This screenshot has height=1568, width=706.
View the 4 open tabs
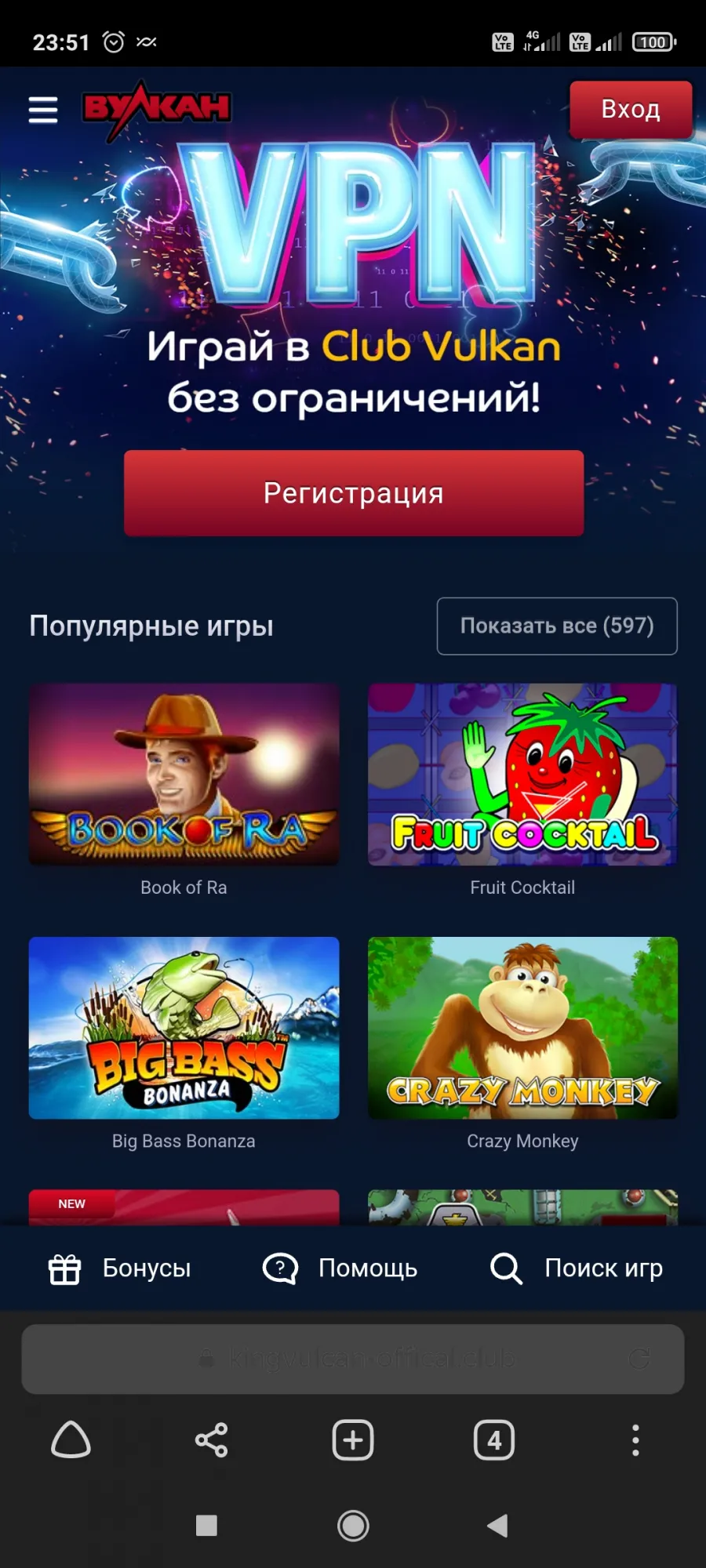tap(494, 1440)
